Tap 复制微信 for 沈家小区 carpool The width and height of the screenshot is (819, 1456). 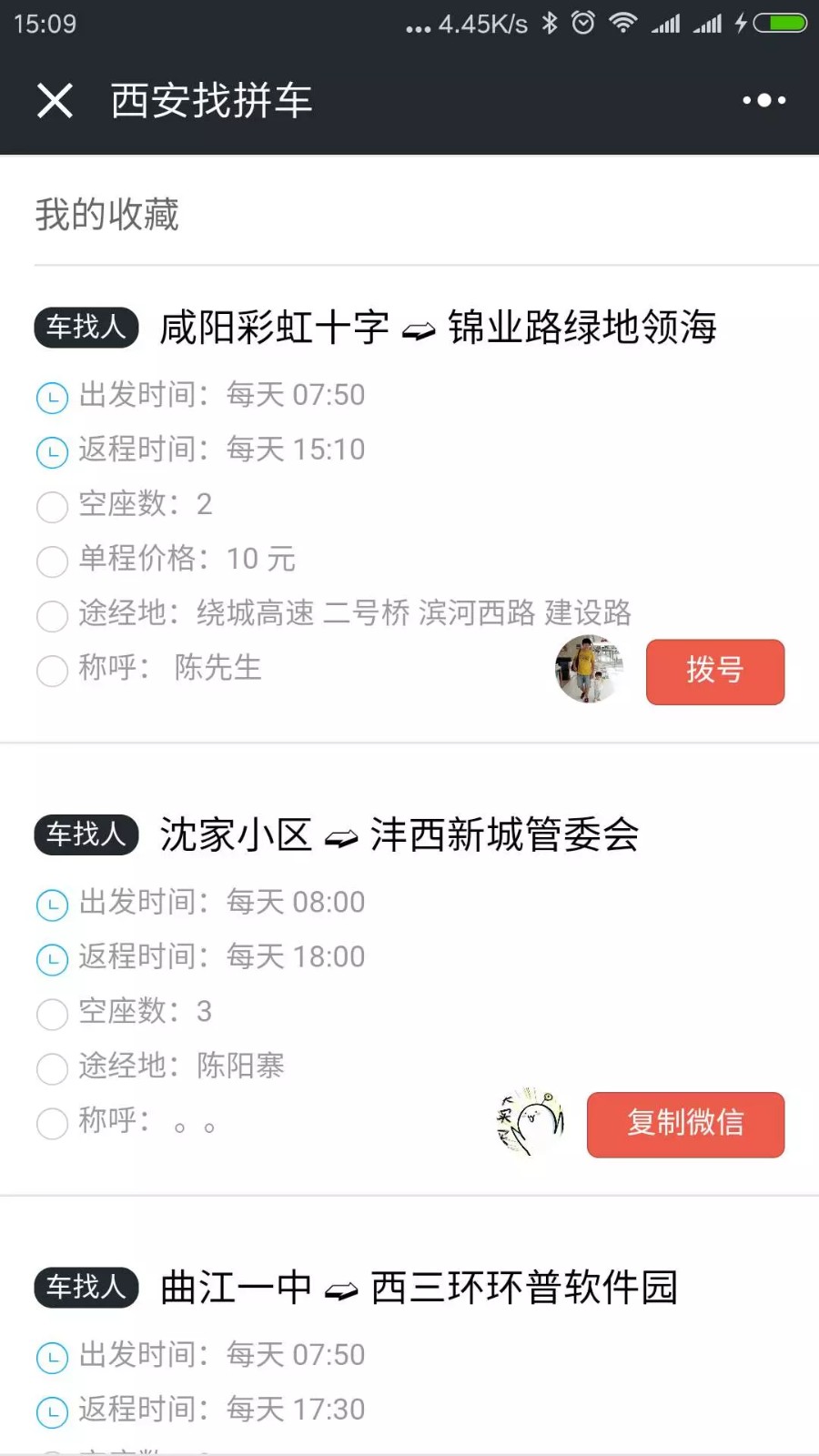click(x=685, y=1125)
